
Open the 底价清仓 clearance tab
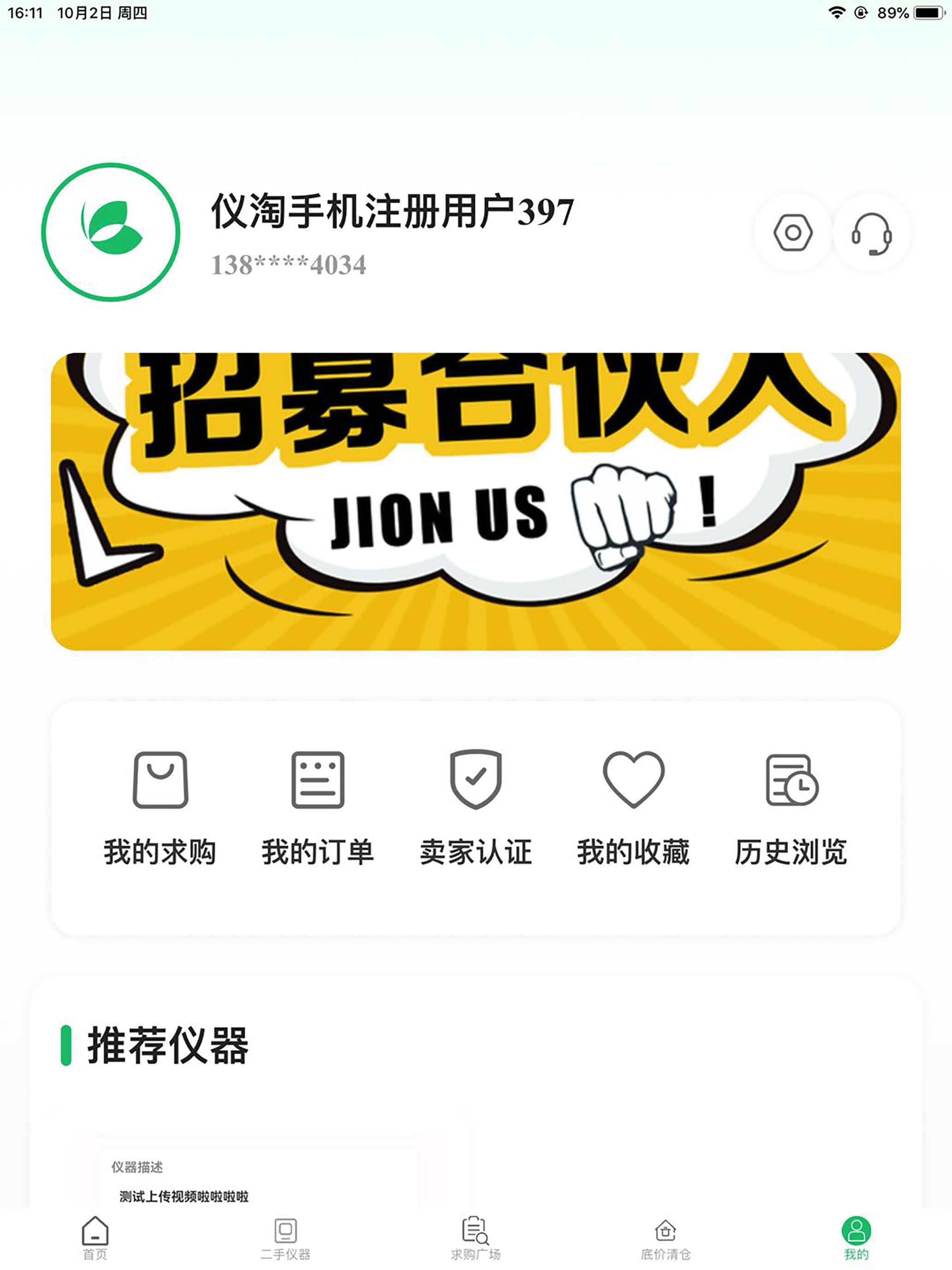(666, 1239)
